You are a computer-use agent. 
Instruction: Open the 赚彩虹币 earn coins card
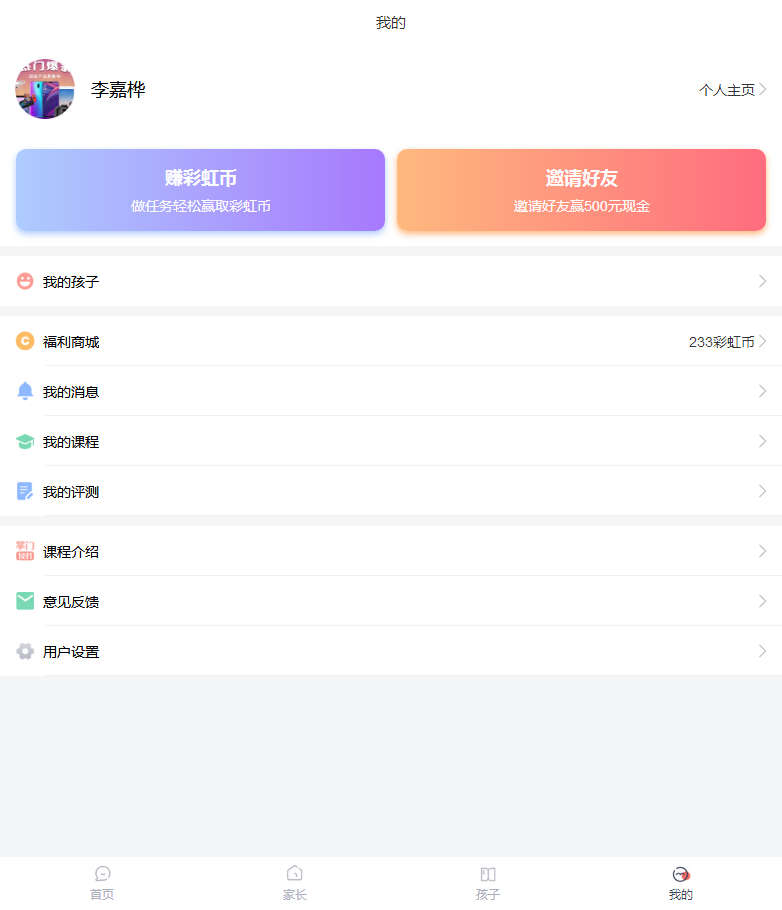click(200, 190)
